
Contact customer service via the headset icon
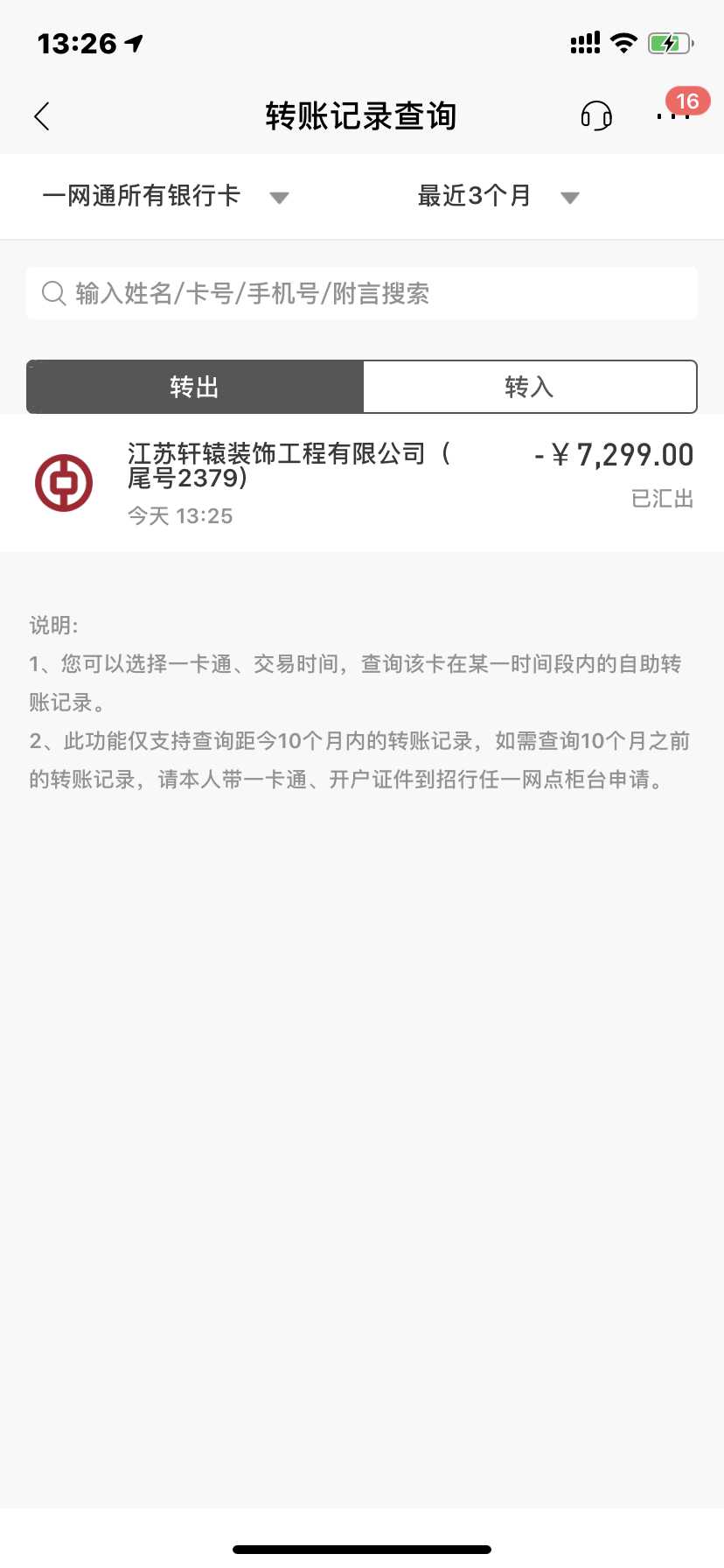[596, 115]
